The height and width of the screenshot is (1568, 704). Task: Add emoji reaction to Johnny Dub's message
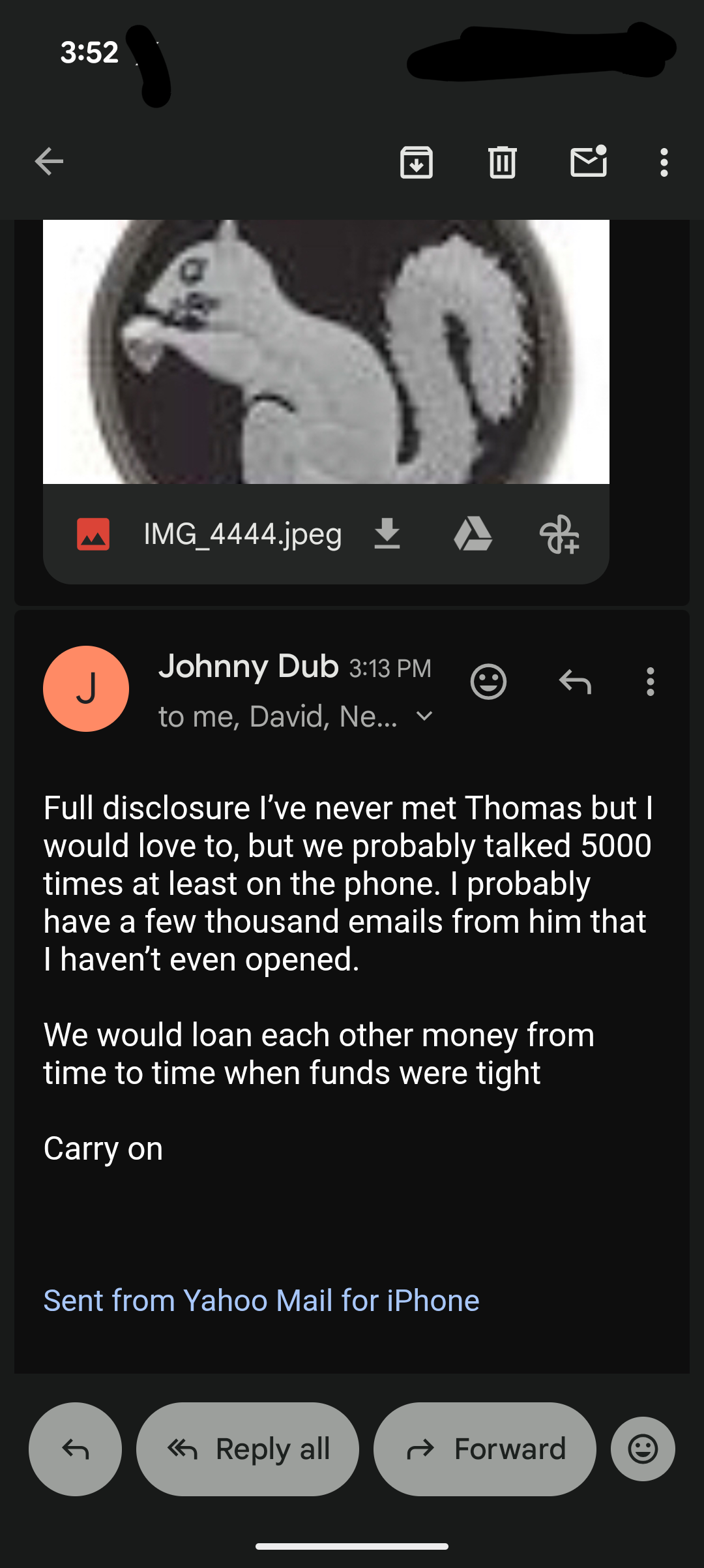tap(488, 682)
